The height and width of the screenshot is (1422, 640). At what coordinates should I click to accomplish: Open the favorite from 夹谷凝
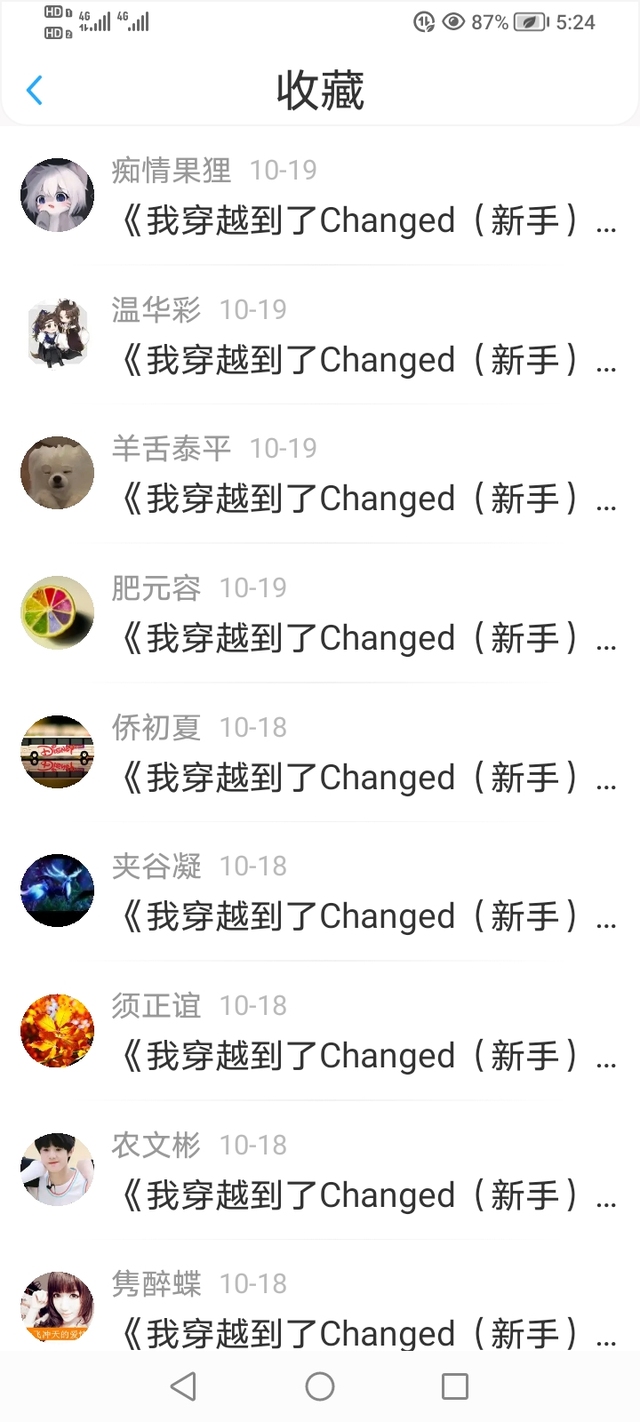pyautogui.click(x=366, y=916)
